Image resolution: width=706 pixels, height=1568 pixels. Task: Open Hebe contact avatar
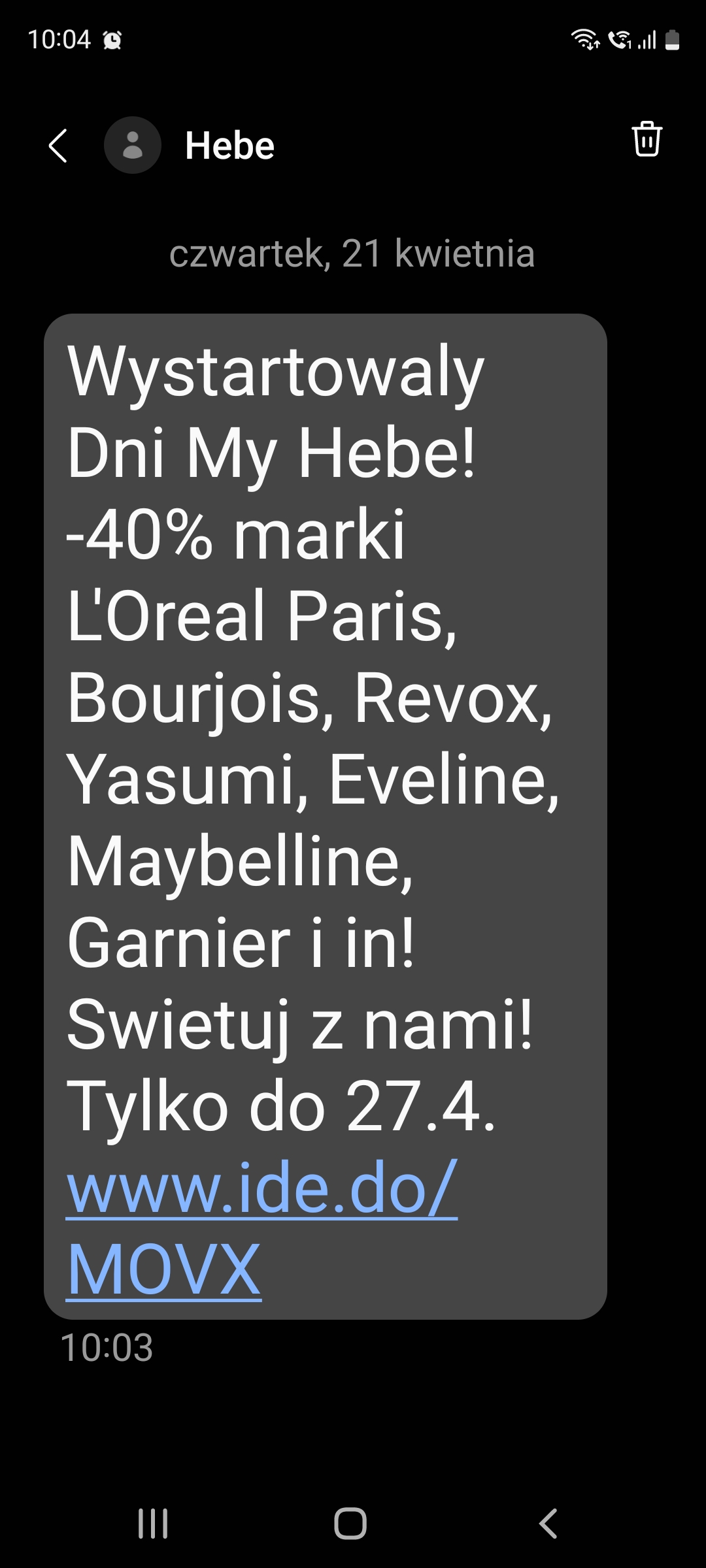pyautogui.click(x=133, y=145)
